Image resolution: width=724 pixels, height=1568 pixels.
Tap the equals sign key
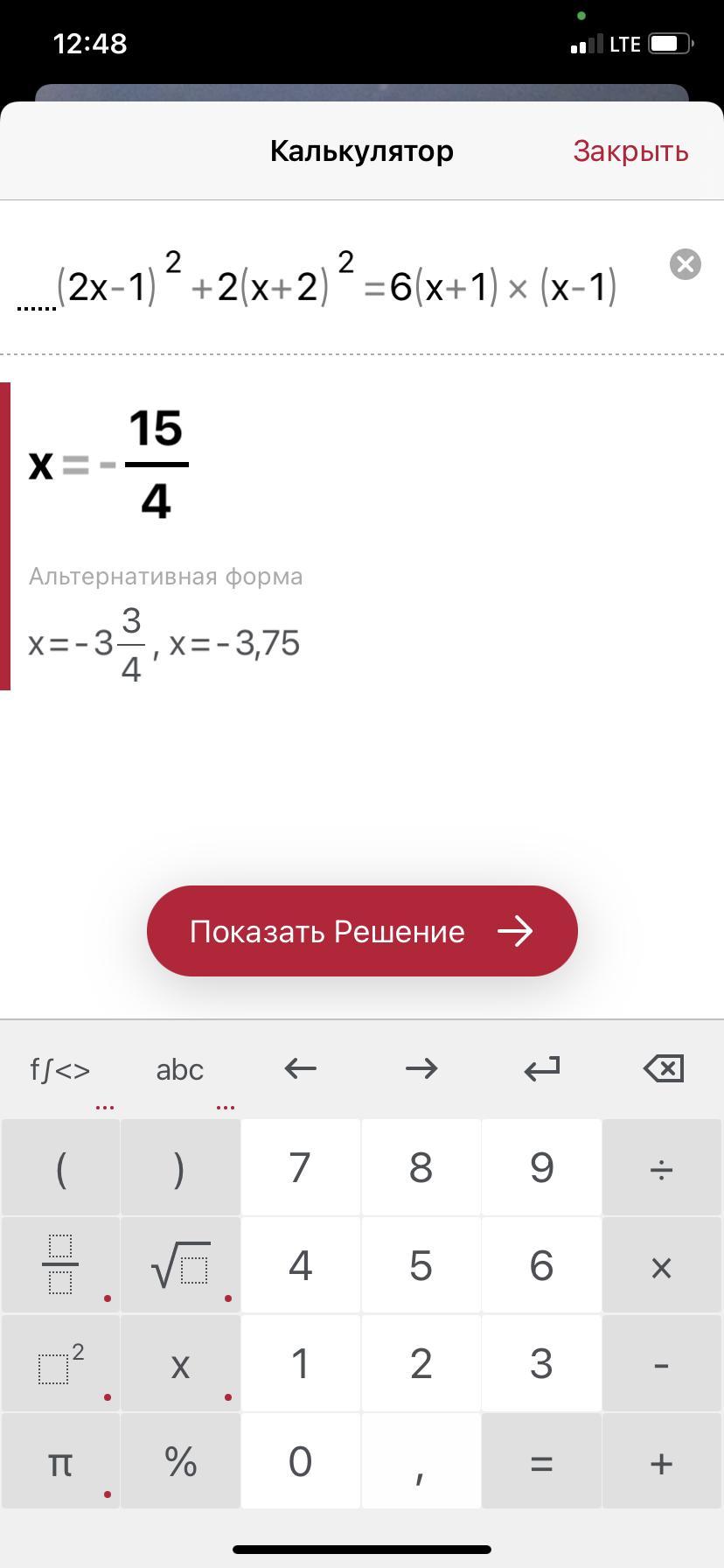coord(541,1461)
